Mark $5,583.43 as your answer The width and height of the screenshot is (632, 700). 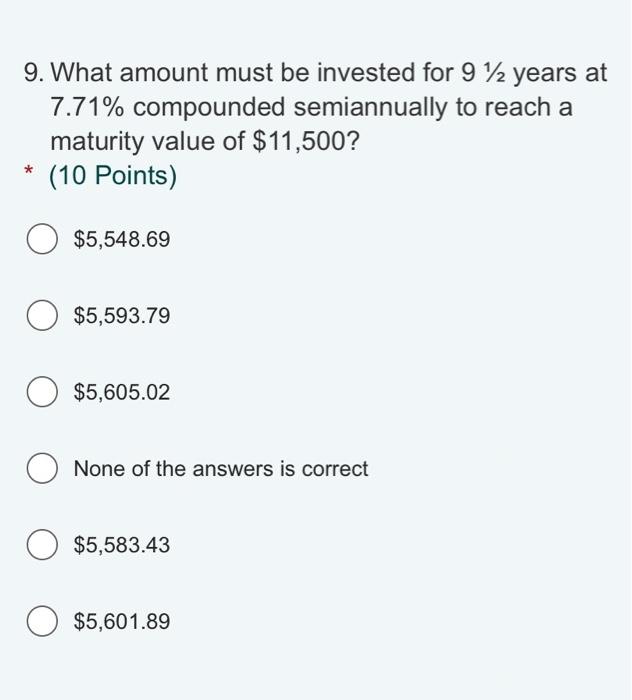click(41, 546)
